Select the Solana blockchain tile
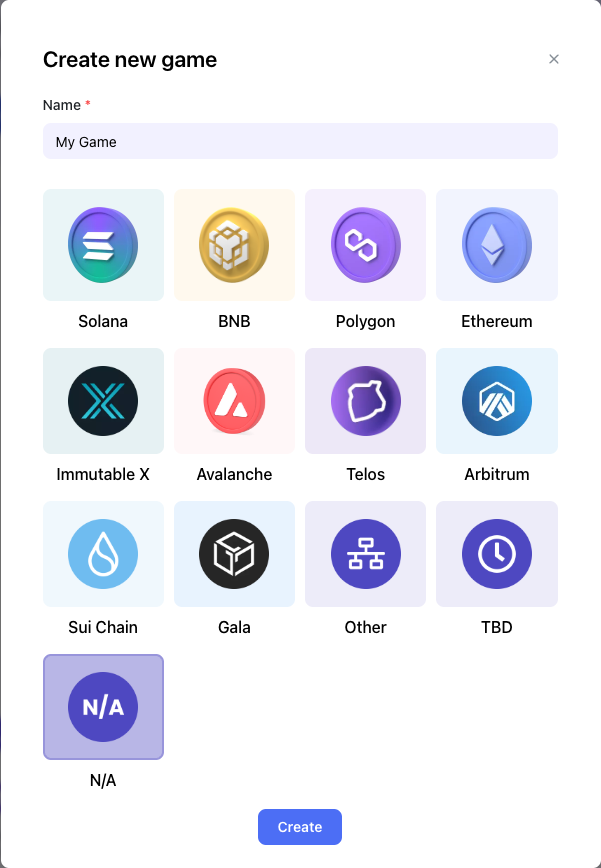 pos(103,245)
